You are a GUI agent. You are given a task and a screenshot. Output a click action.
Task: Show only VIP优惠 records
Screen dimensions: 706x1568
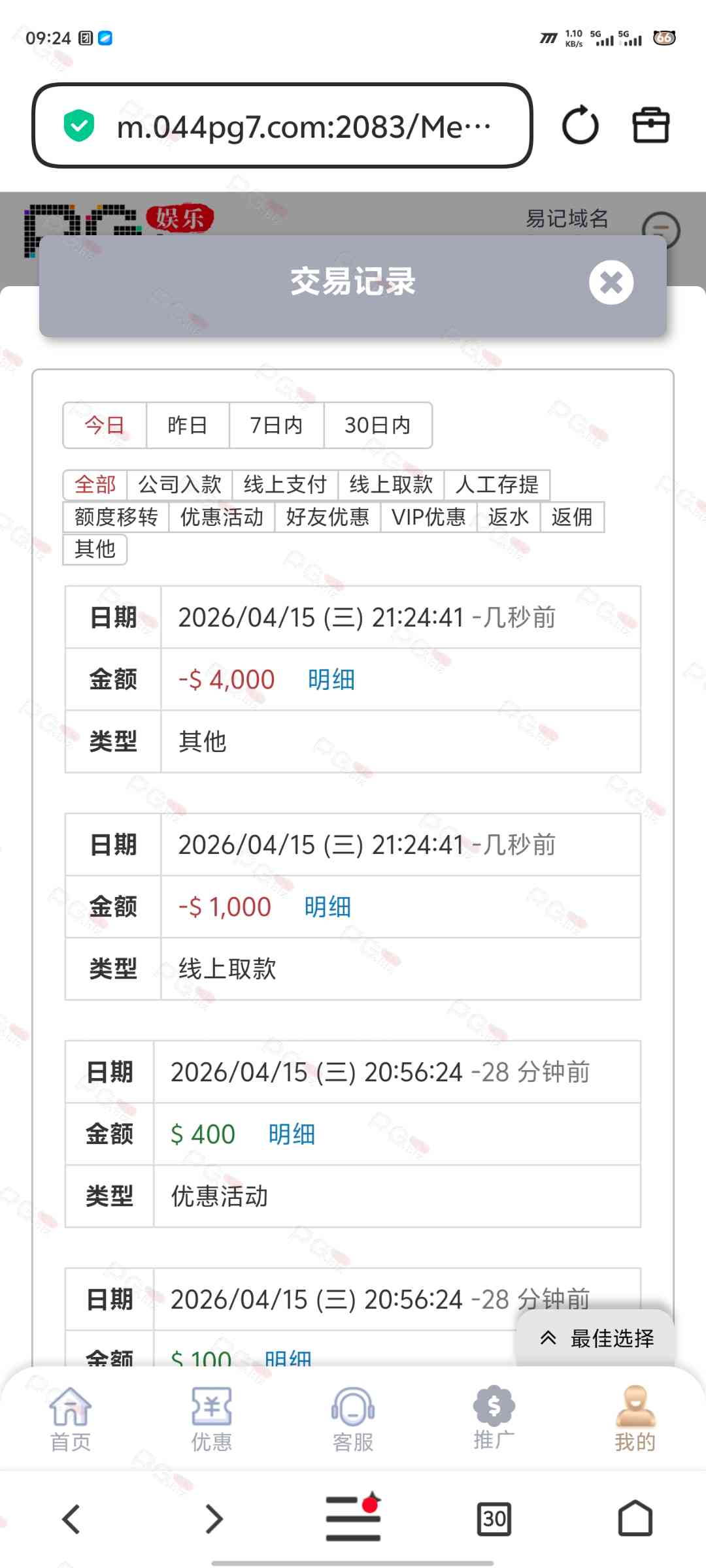pyautogui.click(x=428, y=517)
